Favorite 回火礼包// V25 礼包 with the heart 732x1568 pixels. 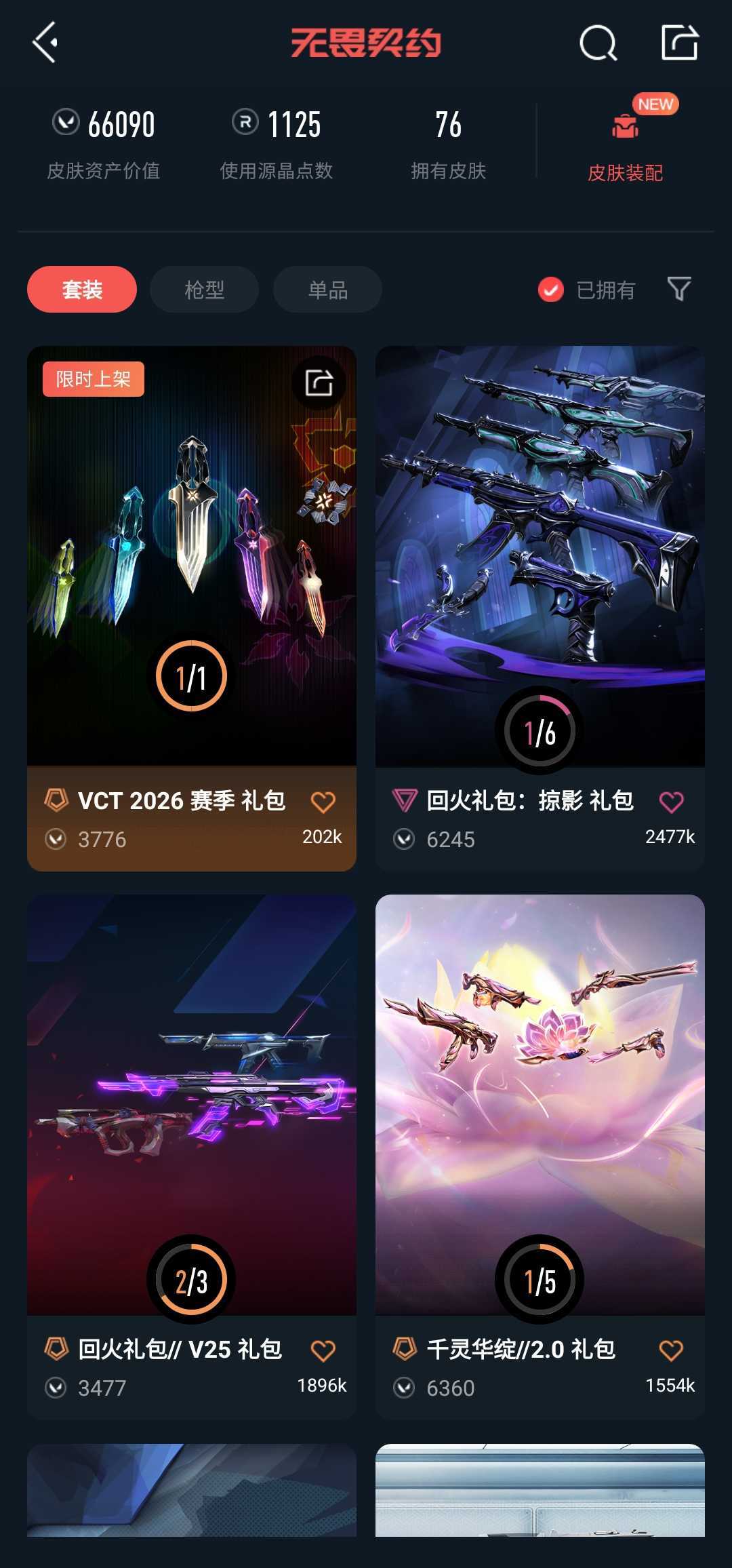323,1350
